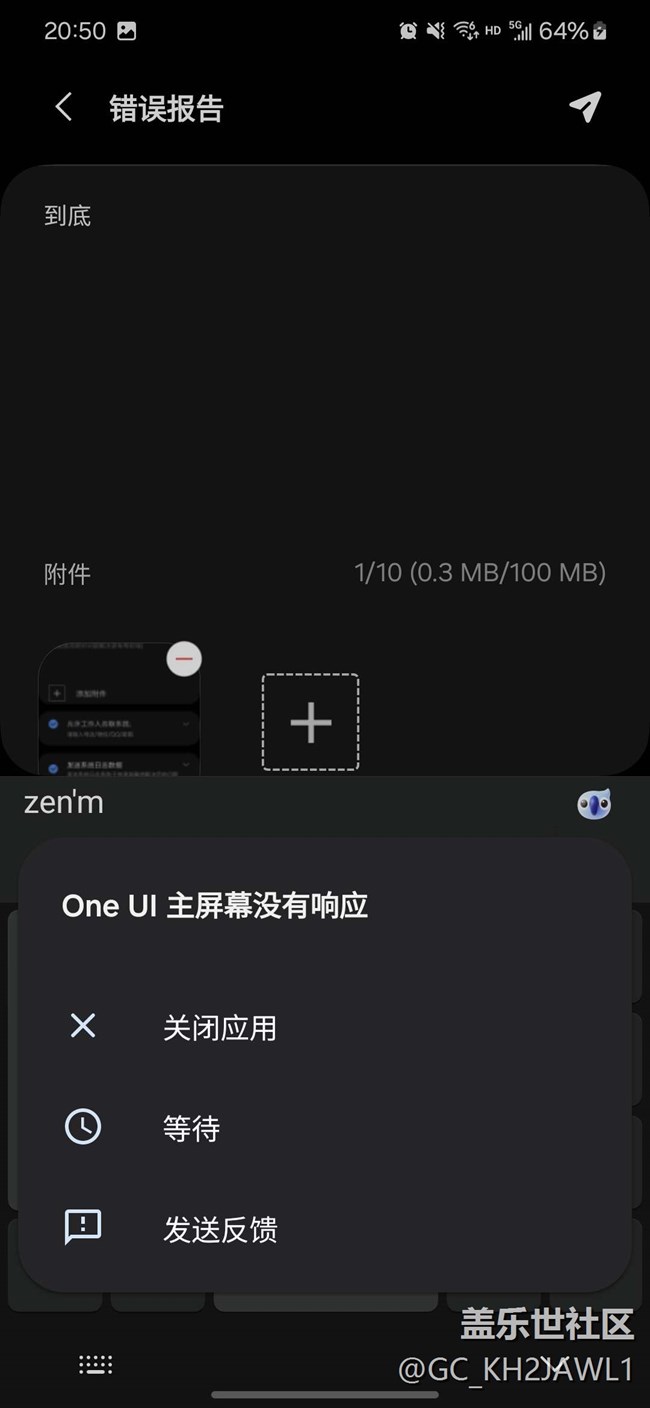The image size is (650, 1408).
Task: Select 关闭应用 in the dialog
Action: (325, 1027)
